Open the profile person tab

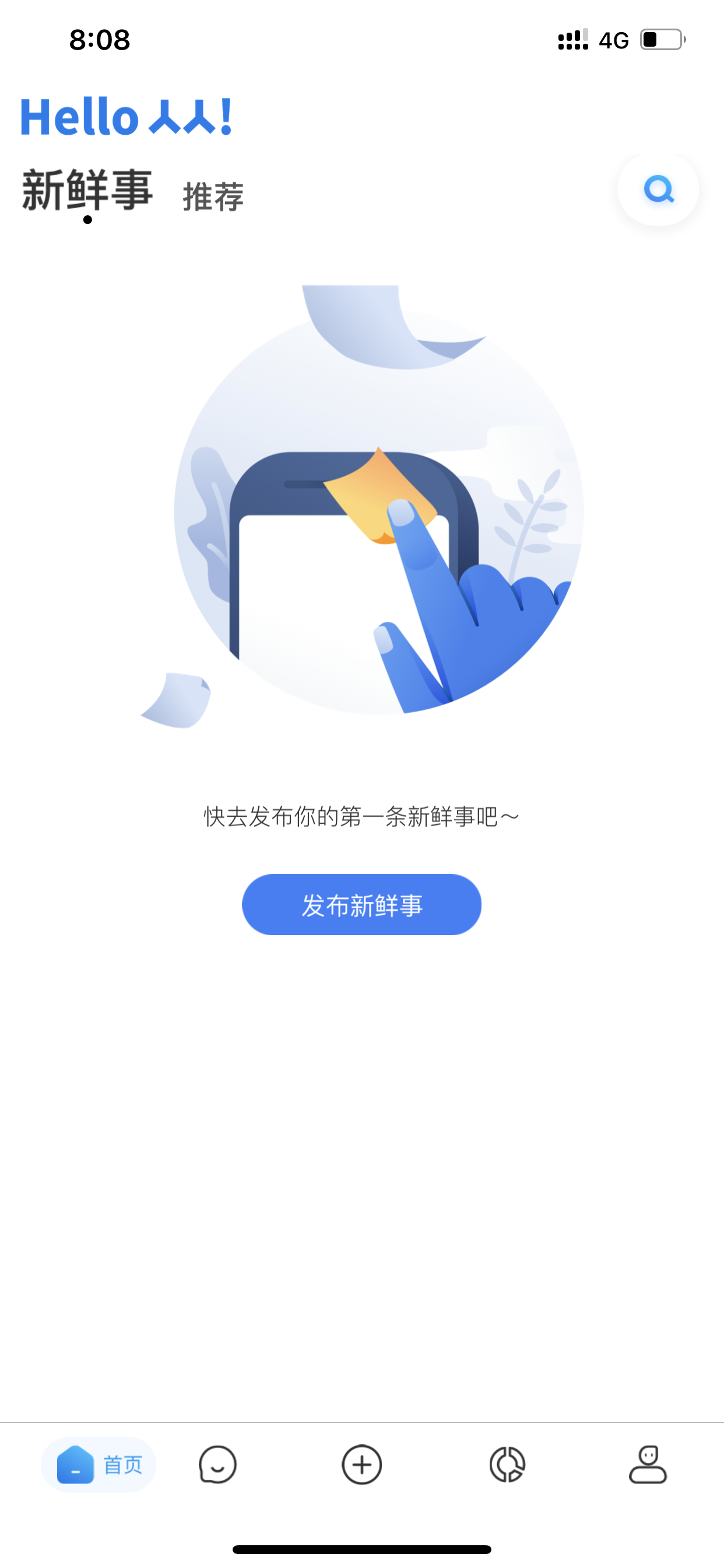coord(647,1465)
